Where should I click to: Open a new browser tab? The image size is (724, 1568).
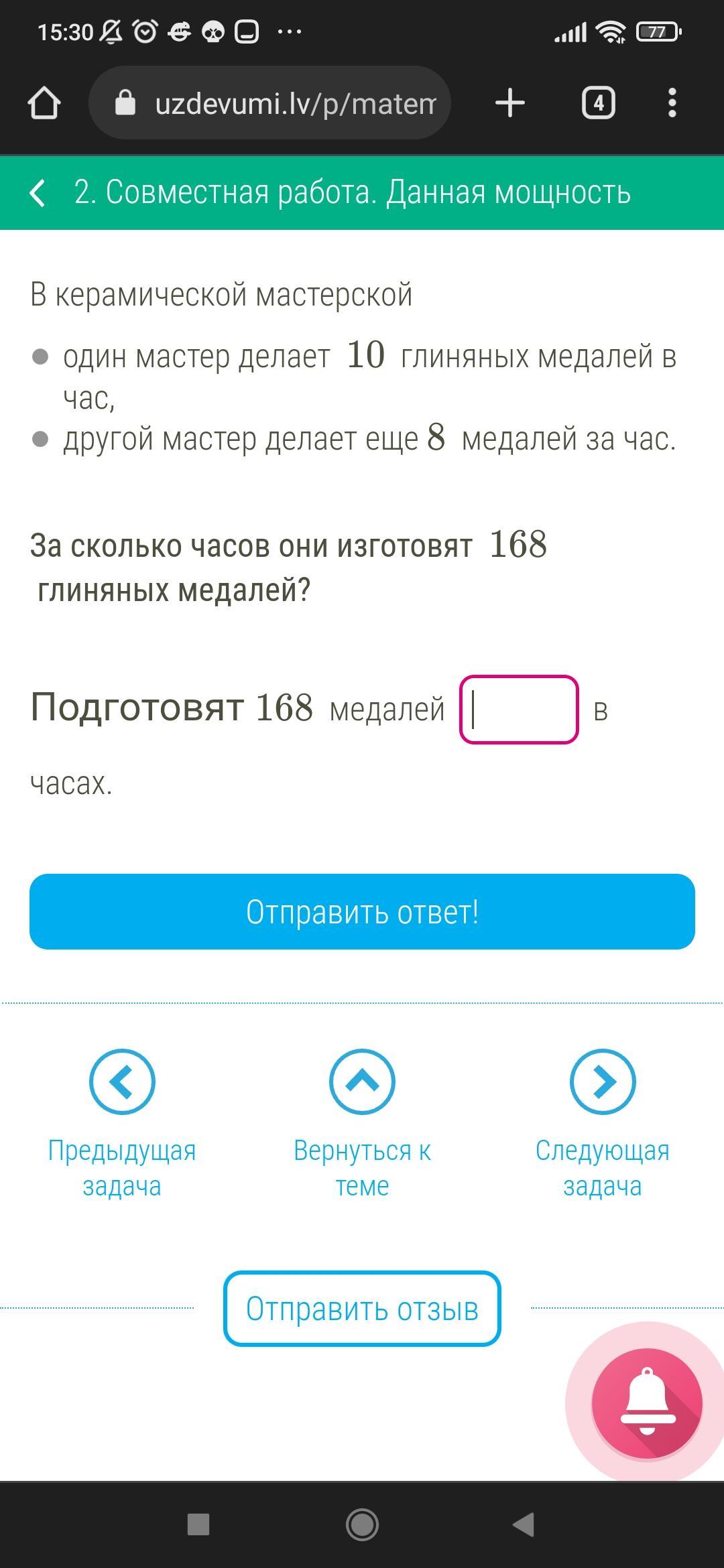point(510,103)
